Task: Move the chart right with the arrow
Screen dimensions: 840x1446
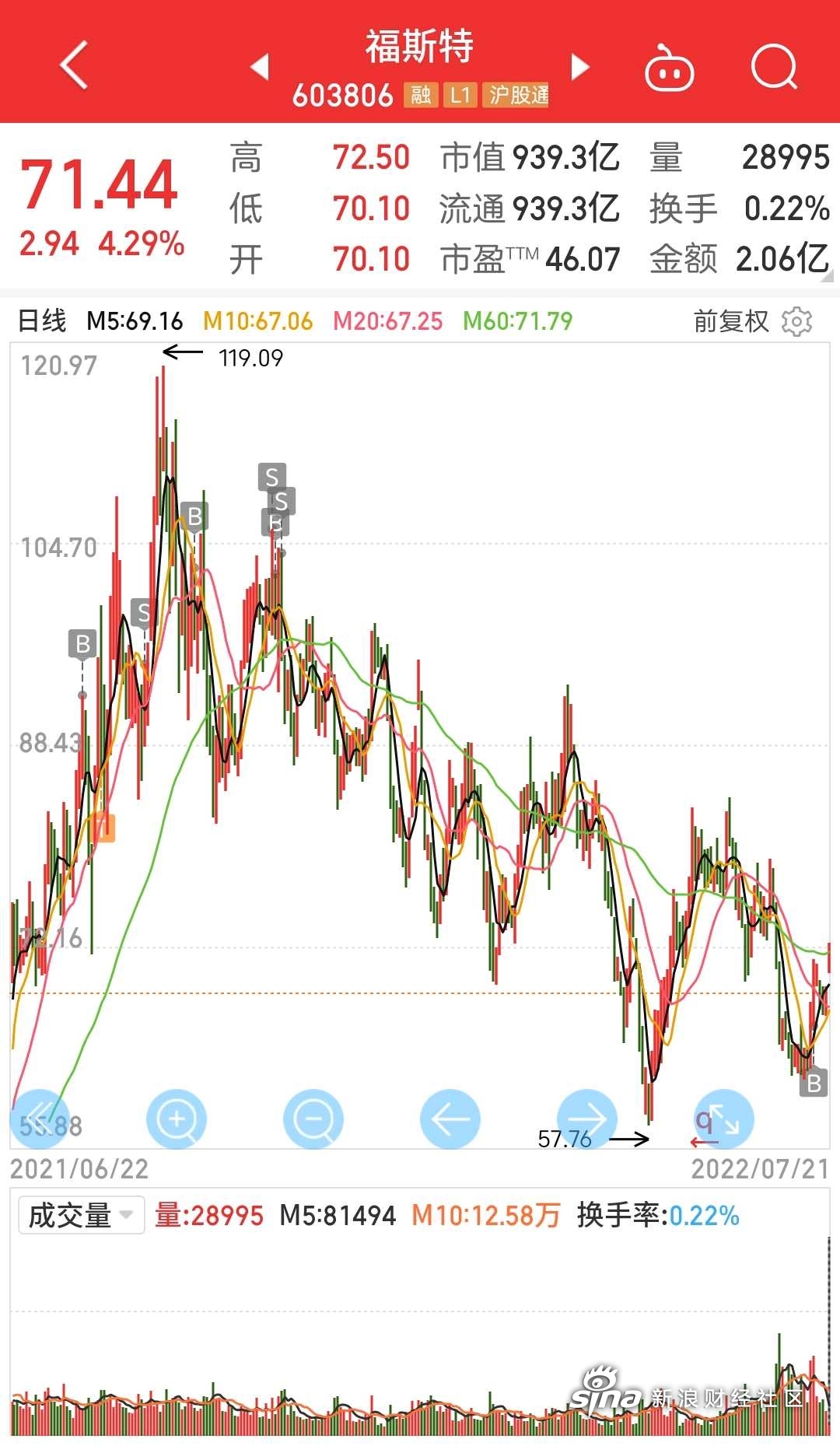Action: click(587, 1119)
